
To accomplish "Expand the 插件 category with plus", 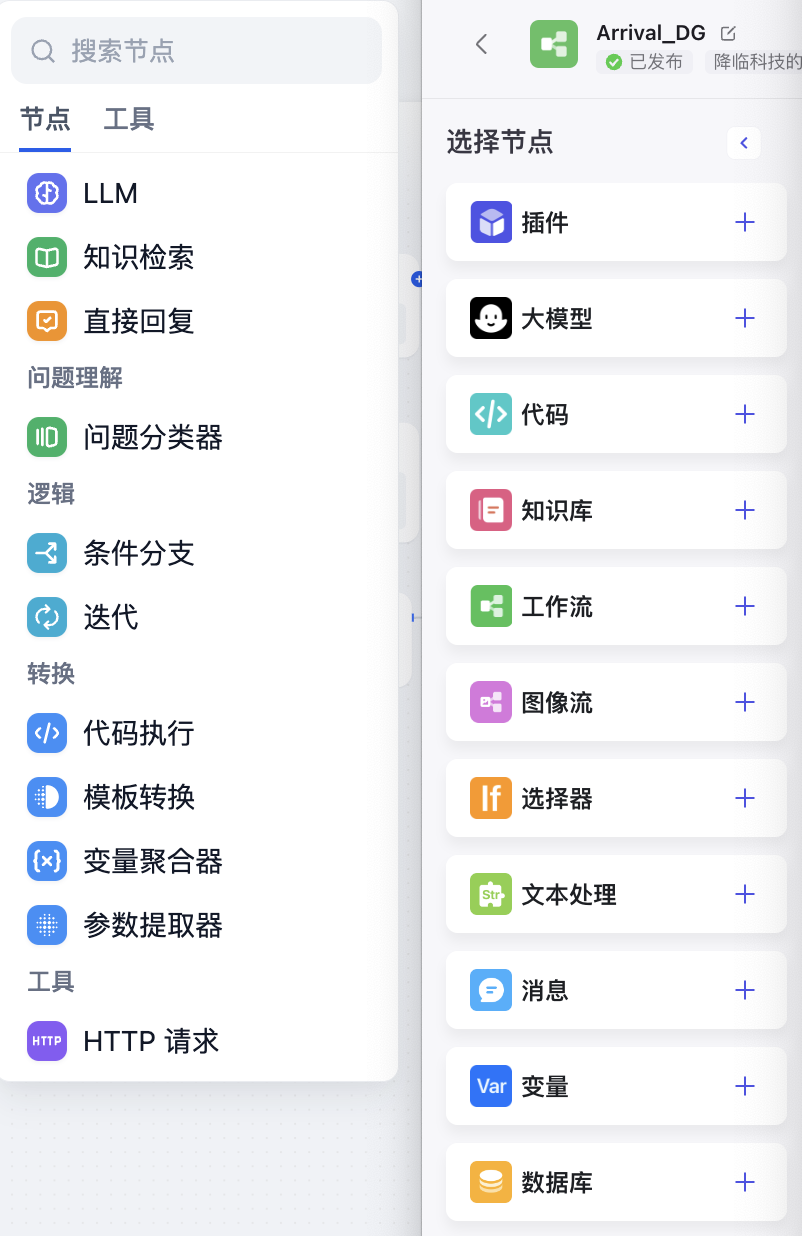I will (744, 222).
